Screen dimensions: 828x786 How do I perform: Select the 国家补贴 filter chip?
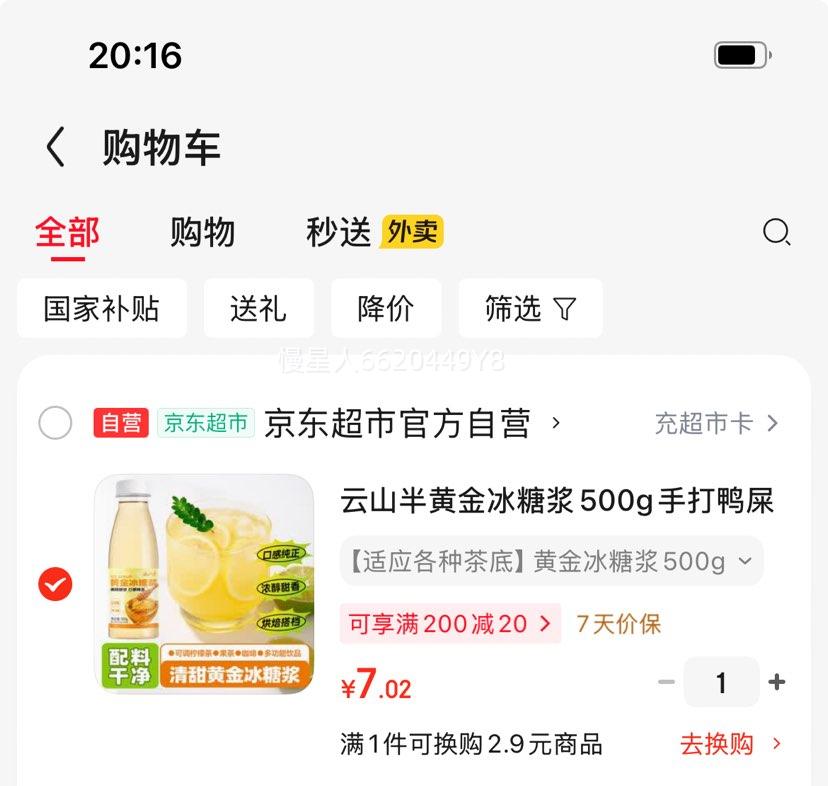pyautogui.click(x=102, y=309)
